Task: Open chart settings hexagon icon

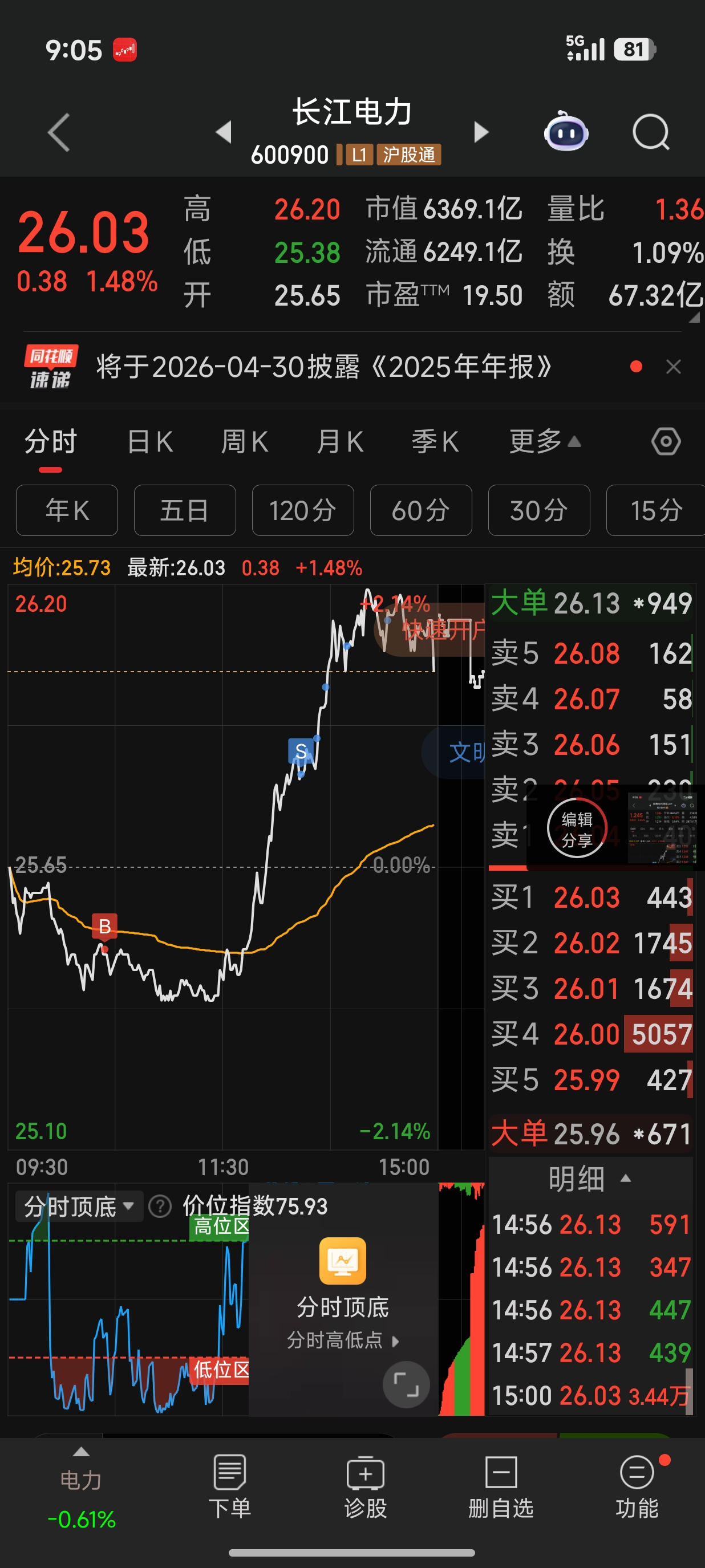Action: coord(666,442)
